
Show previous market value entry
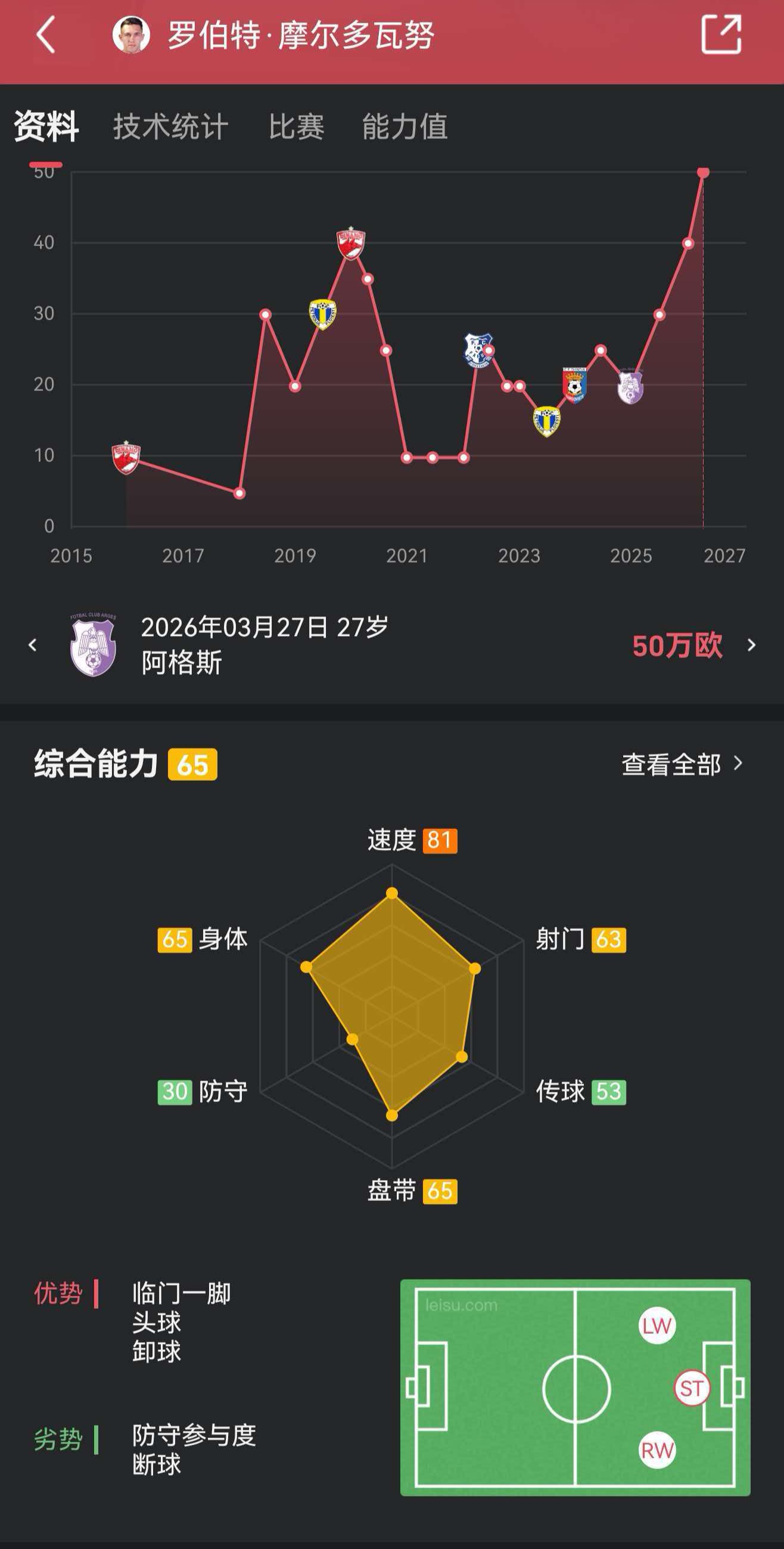click(32, 645)
